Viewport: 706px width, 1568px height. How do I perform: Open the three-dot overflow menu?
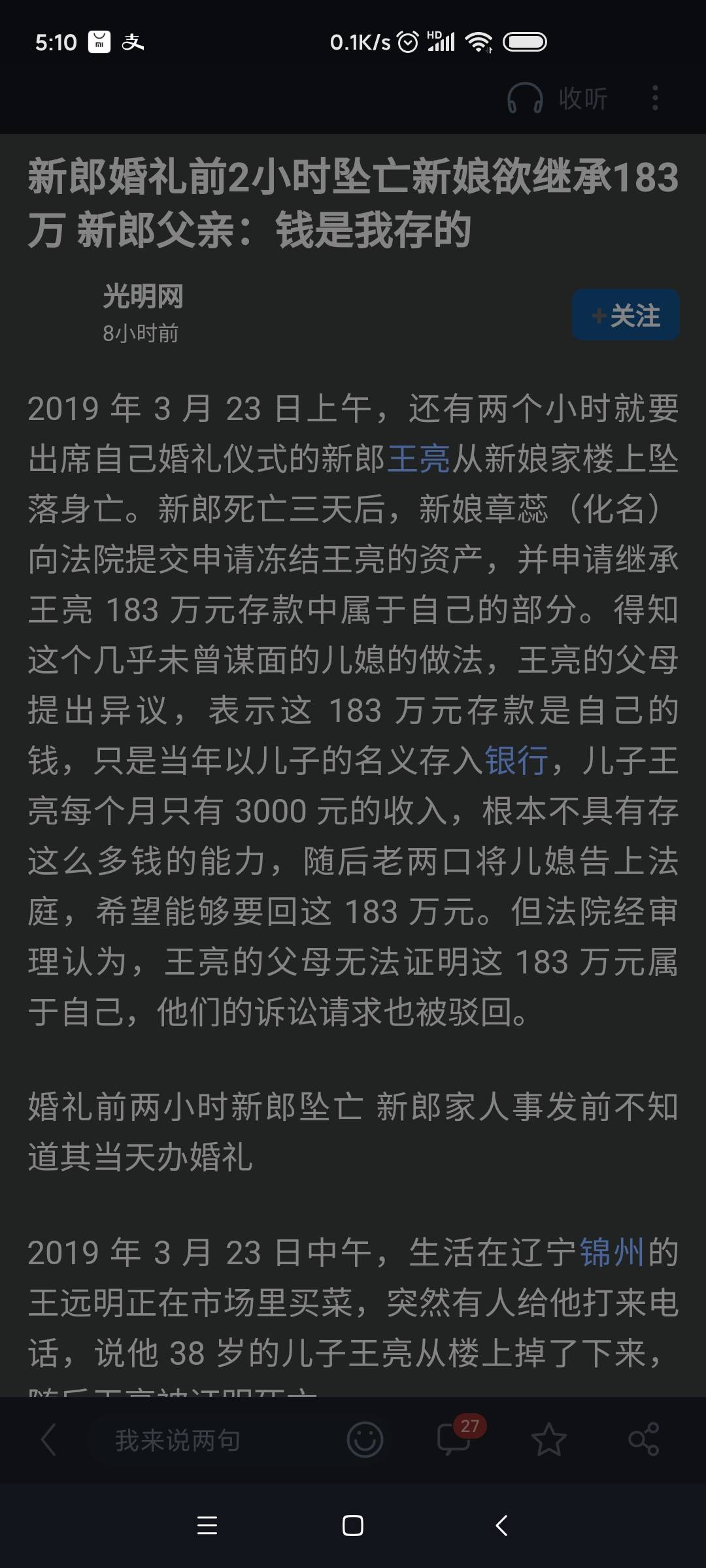tap(655, 99)
